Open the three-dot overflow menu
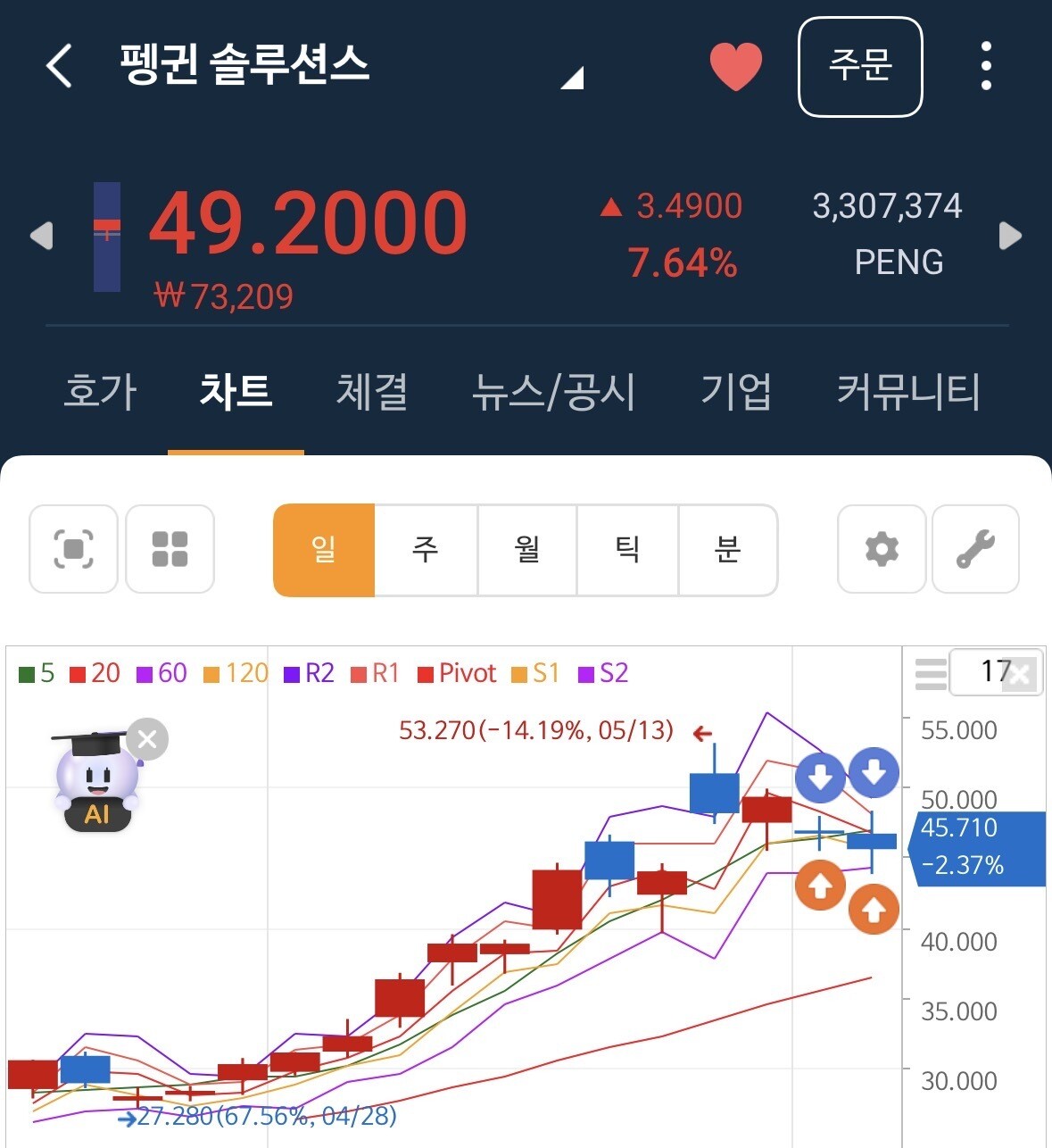 tap(986, 66)
